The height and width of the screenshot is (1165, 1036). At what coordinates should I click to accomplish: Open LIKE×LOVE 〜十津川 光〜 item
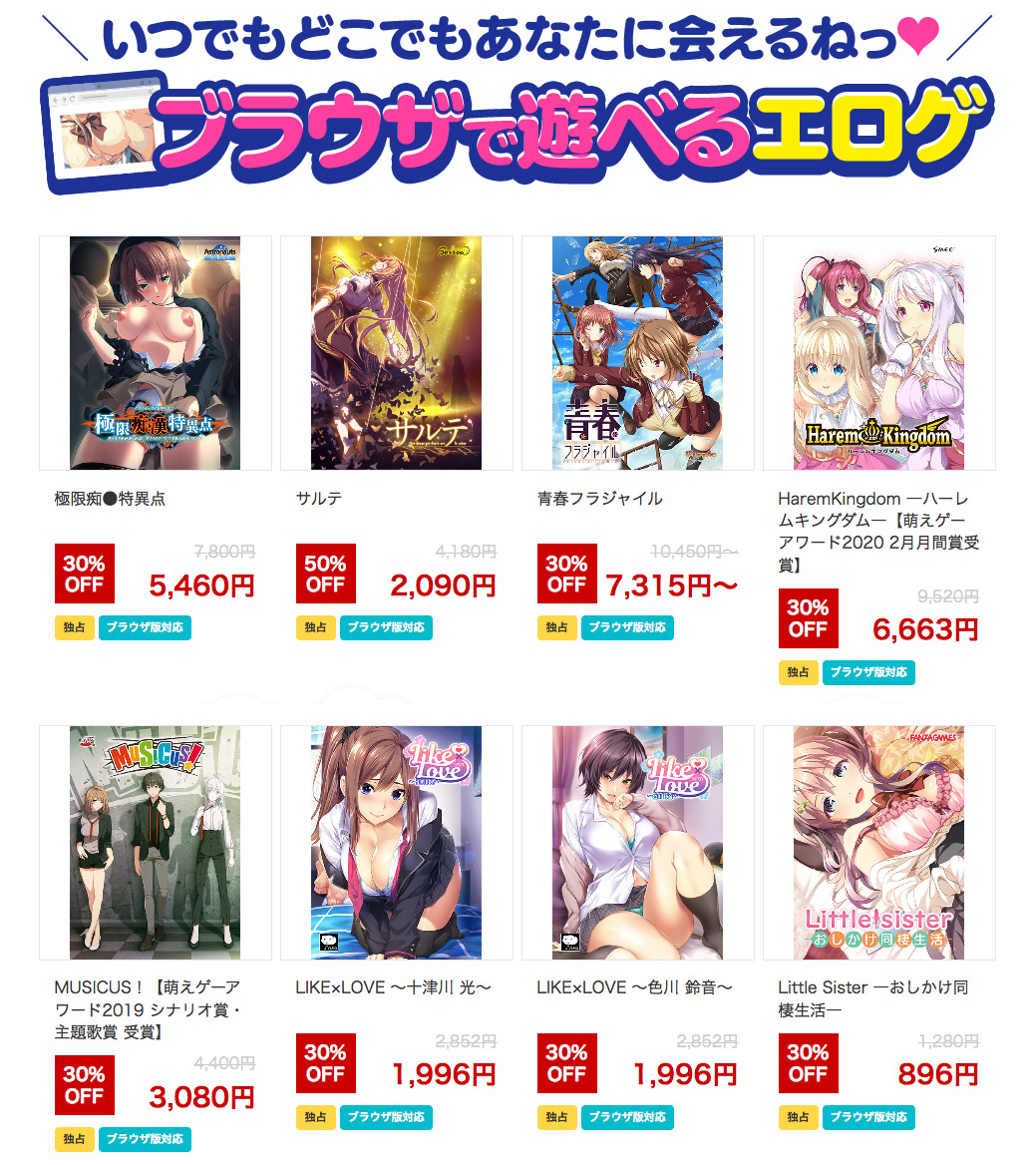tap(397, 842)
